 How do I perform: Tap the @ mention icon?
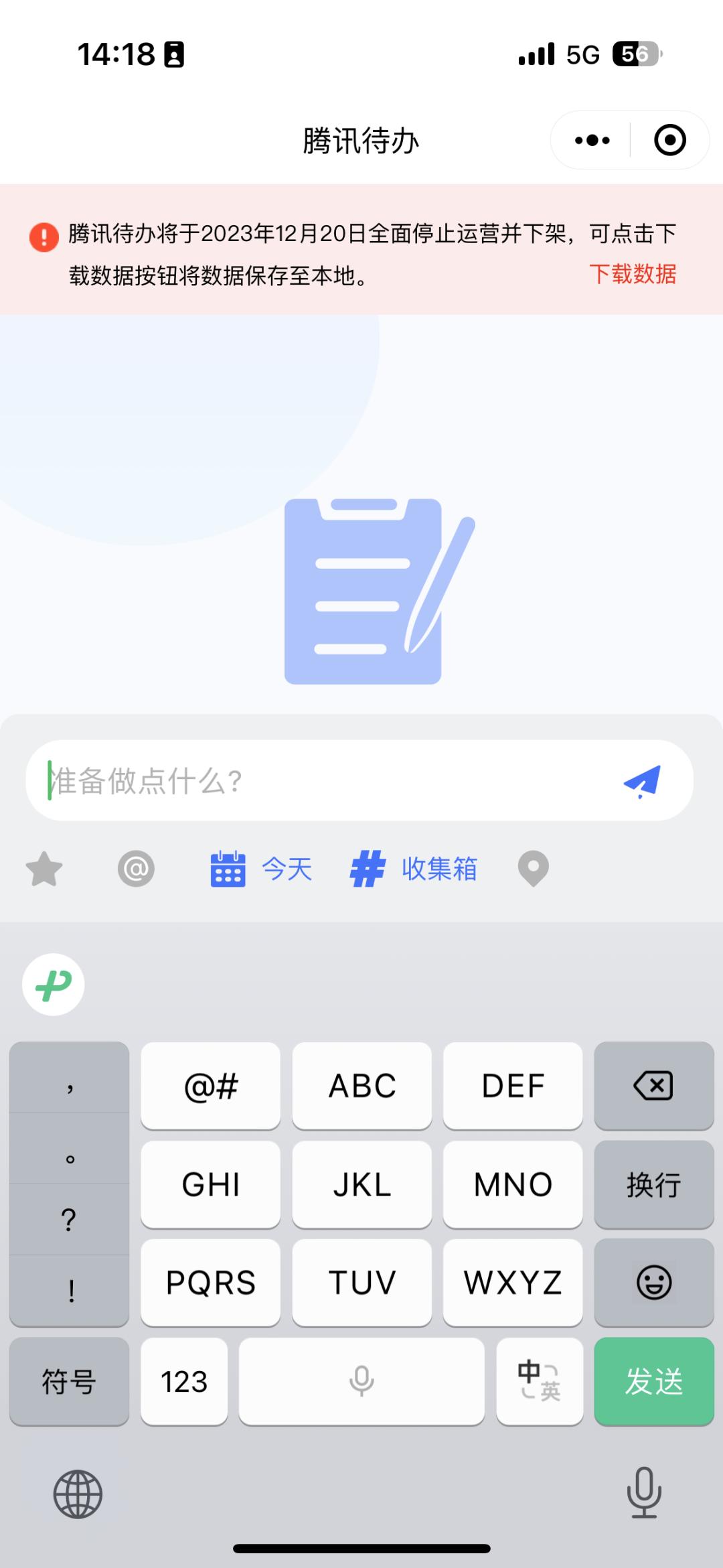click(136, 869)
